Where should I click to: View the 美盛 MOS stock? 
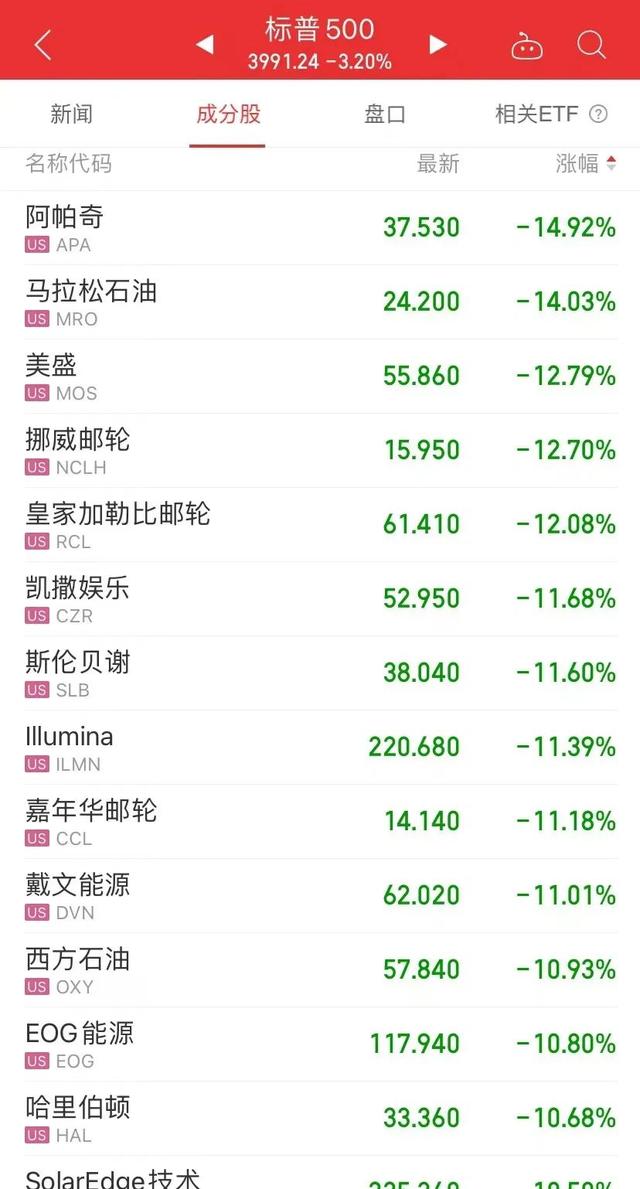point(320,376)
